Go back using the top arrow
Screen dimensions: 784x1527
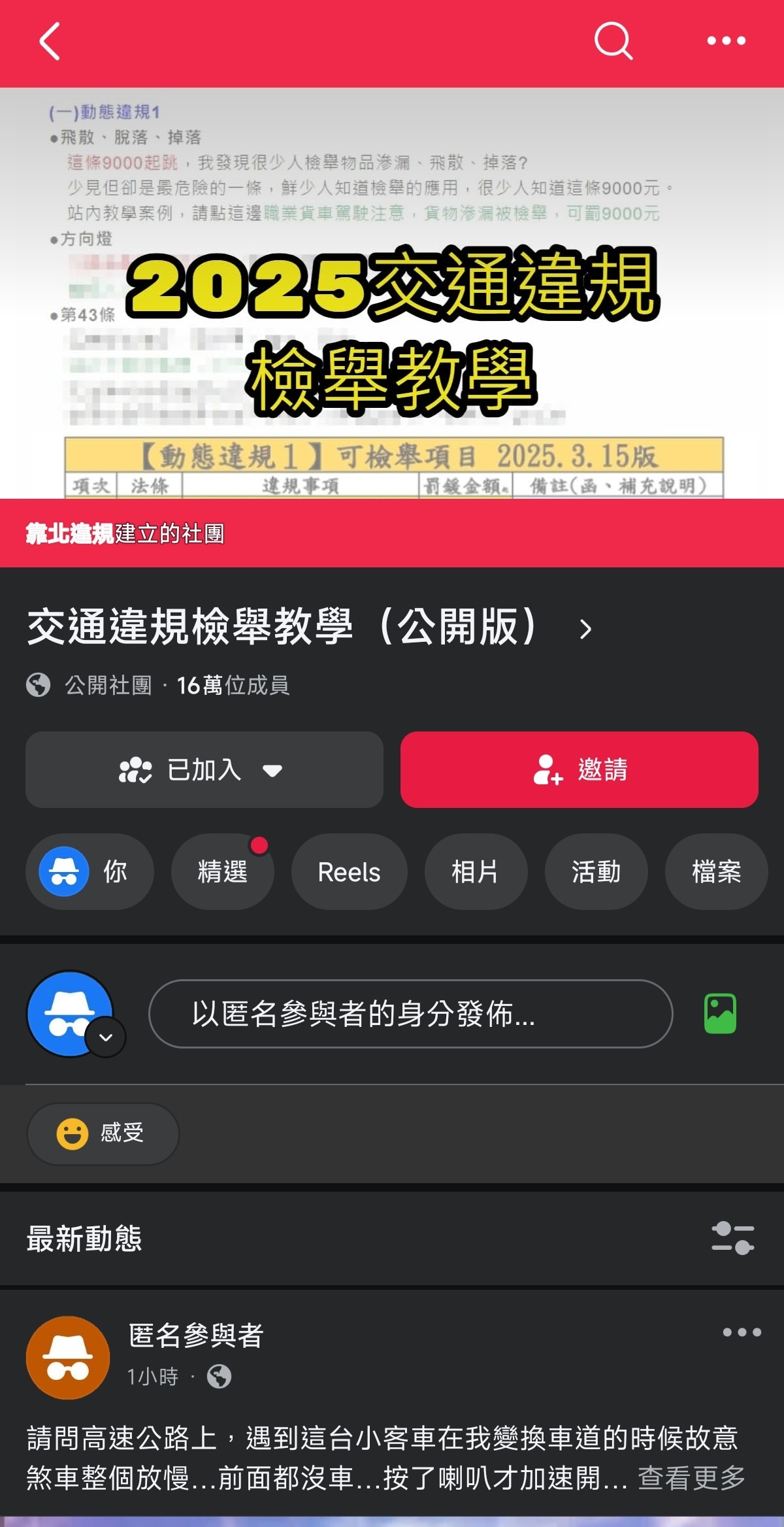click(50, 41)
